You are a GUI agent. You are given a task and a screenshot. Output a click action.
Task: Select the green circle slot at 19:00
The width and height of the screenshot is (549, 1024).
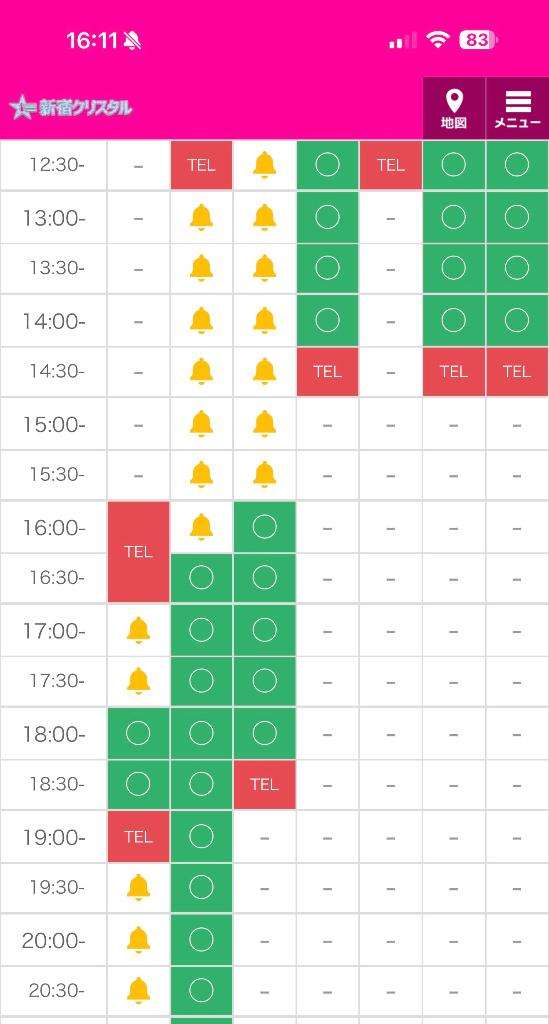tap(201, 835)
